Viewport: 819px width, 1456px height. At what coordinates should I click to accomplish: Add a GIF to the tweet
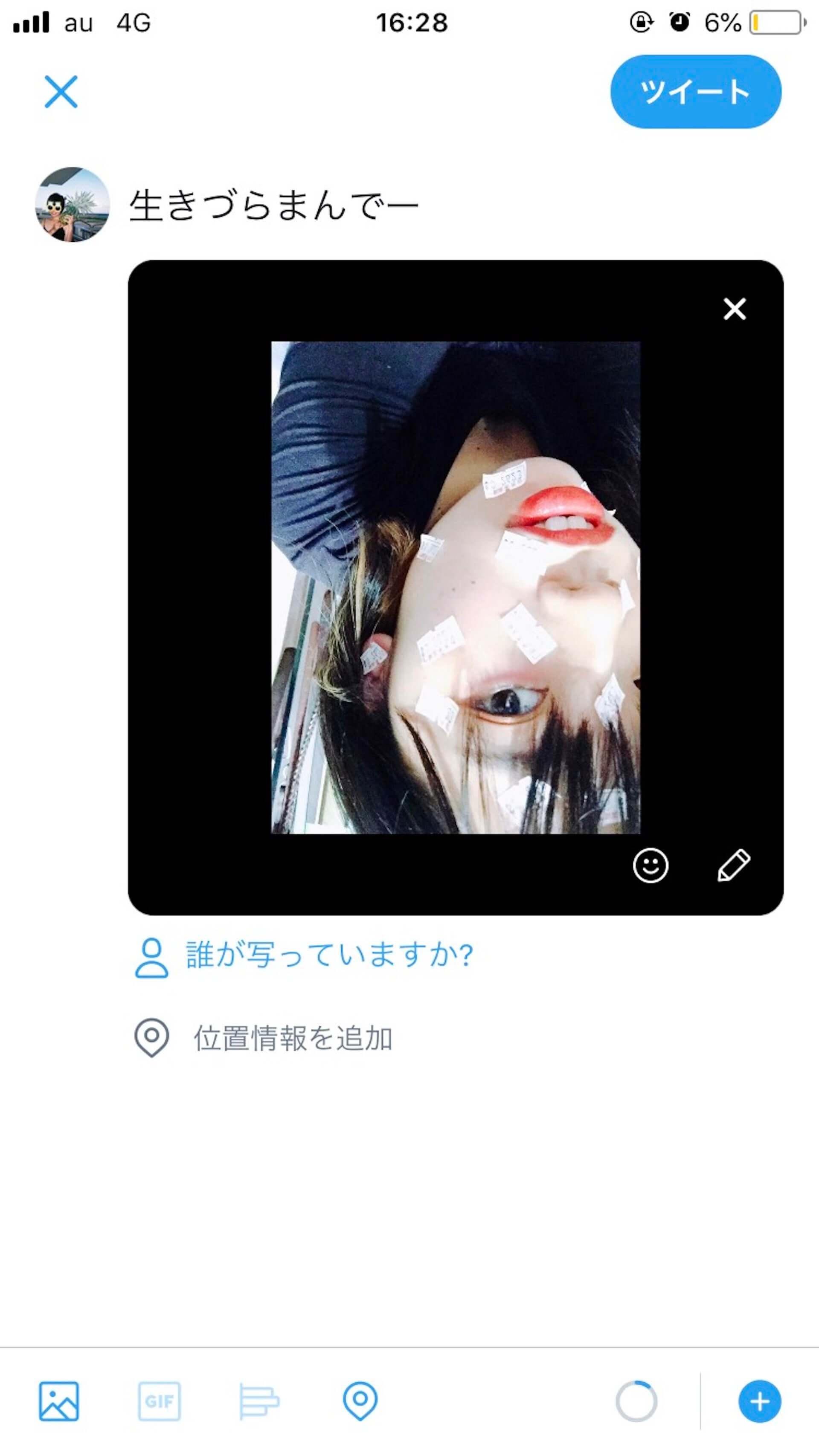[159, 1401]
